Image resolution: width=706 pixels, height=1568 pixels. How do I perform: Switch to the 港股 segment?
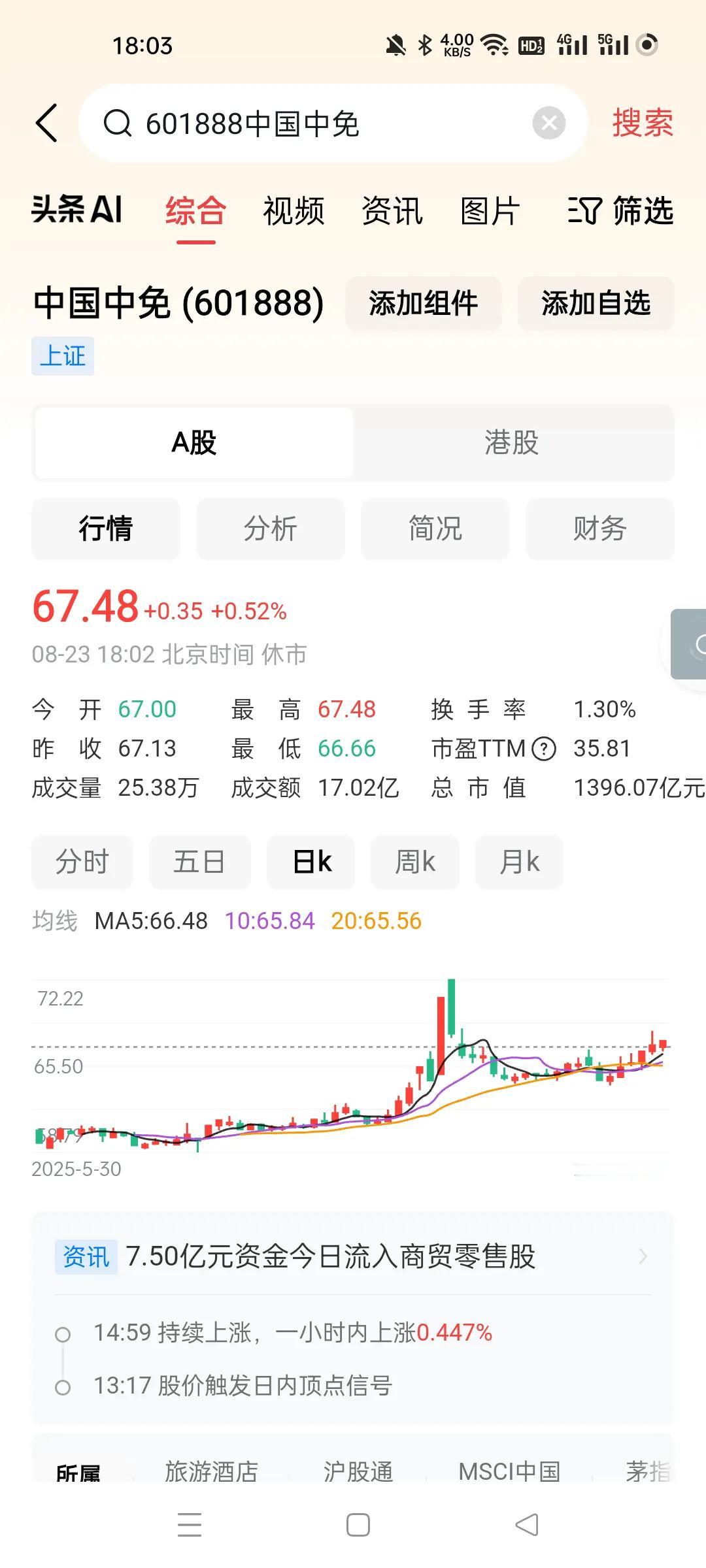512,443
